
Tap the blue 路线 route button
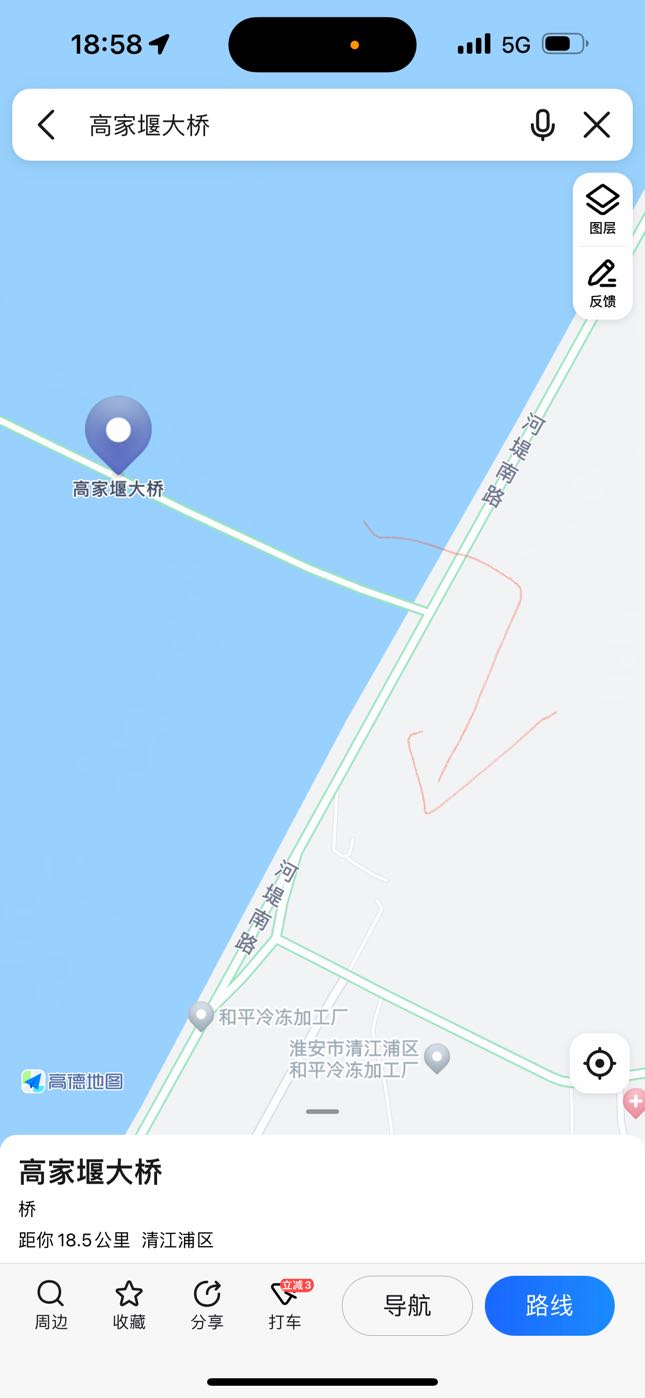tap(550, 1306)
